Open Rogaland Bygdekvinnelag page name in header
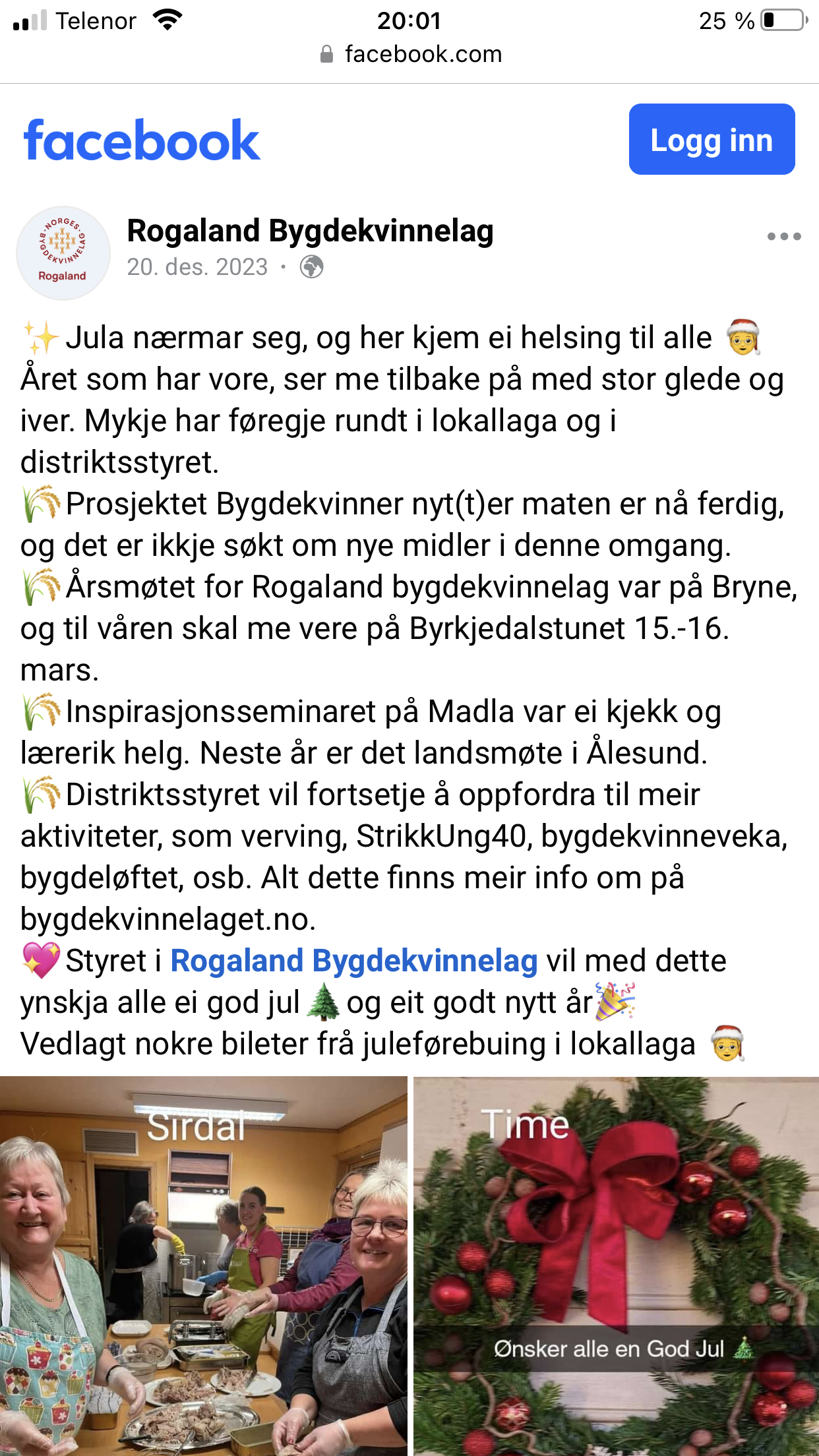Viewport: 819px width, 1456px height. (x=310, y=231)
